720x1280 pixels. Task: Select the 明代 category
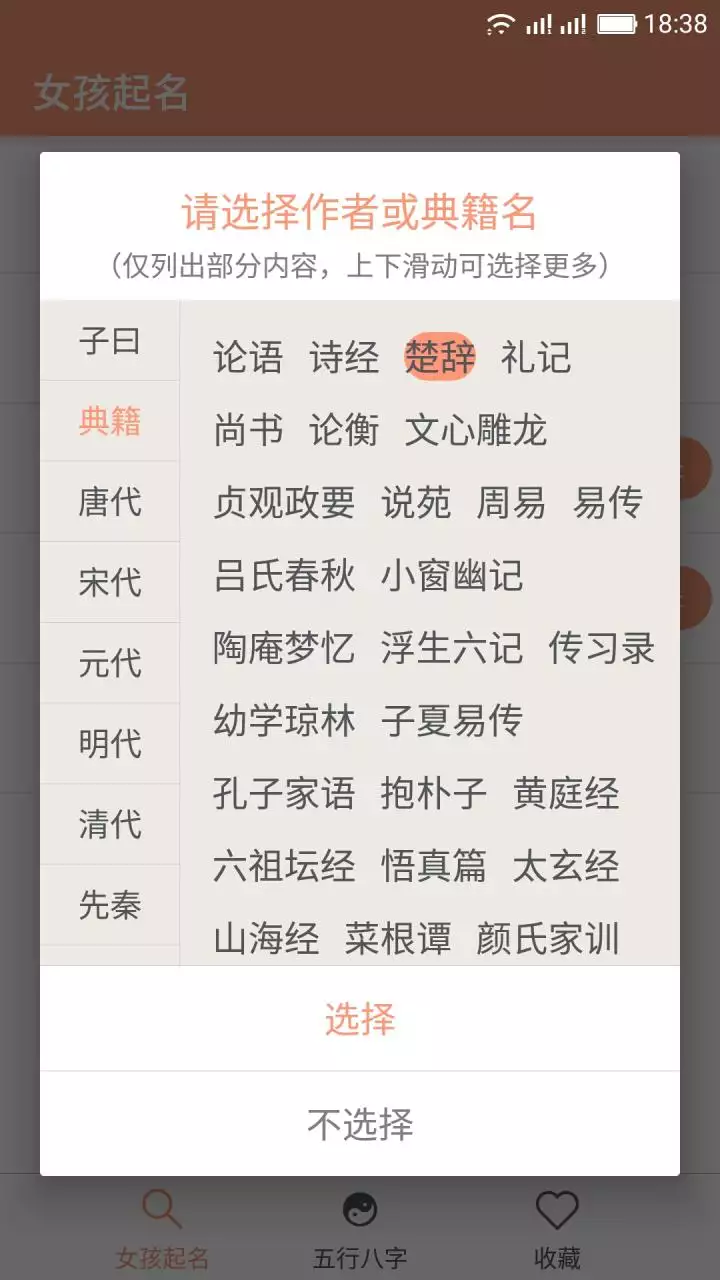click(x=110, y=742)
